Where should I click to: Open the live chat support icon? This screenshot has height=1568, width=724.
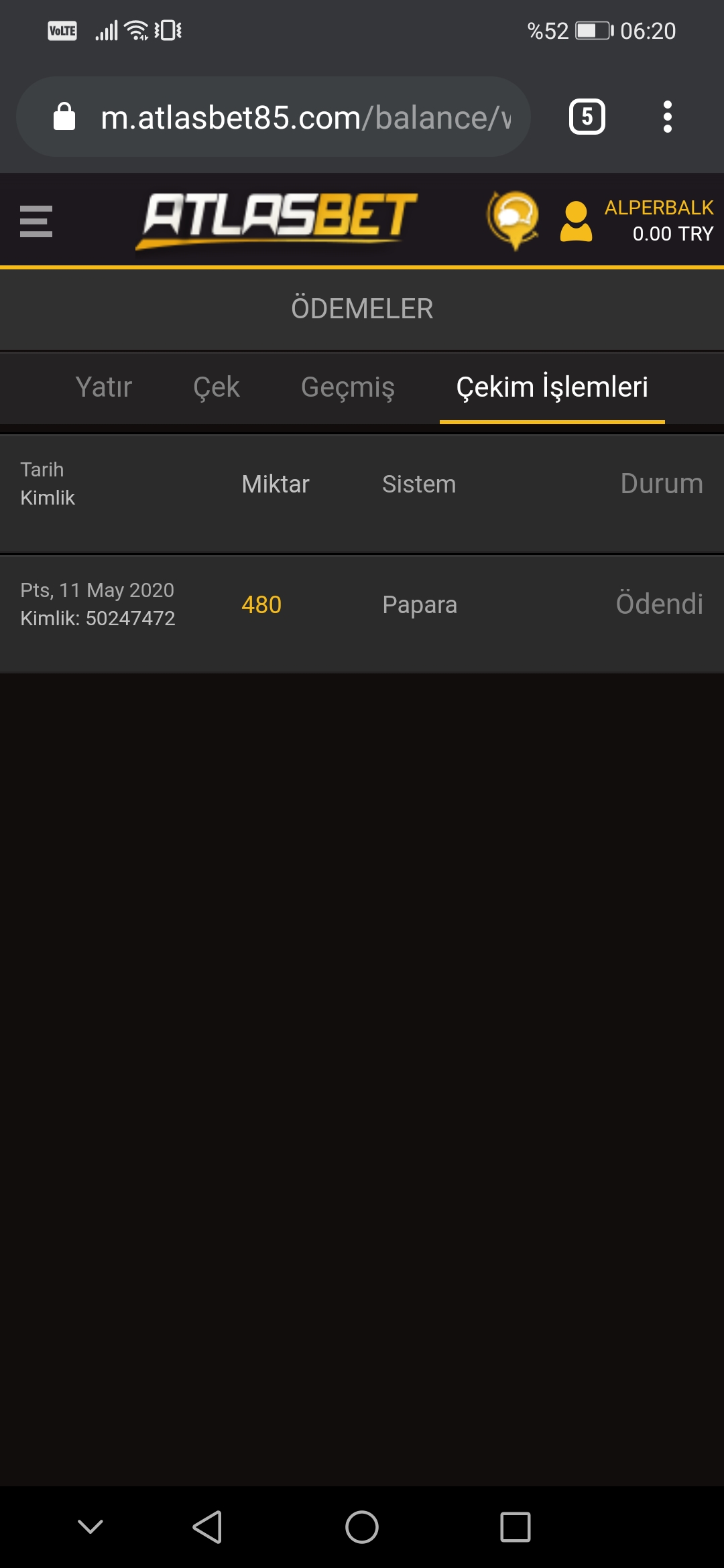click(514, 220)
